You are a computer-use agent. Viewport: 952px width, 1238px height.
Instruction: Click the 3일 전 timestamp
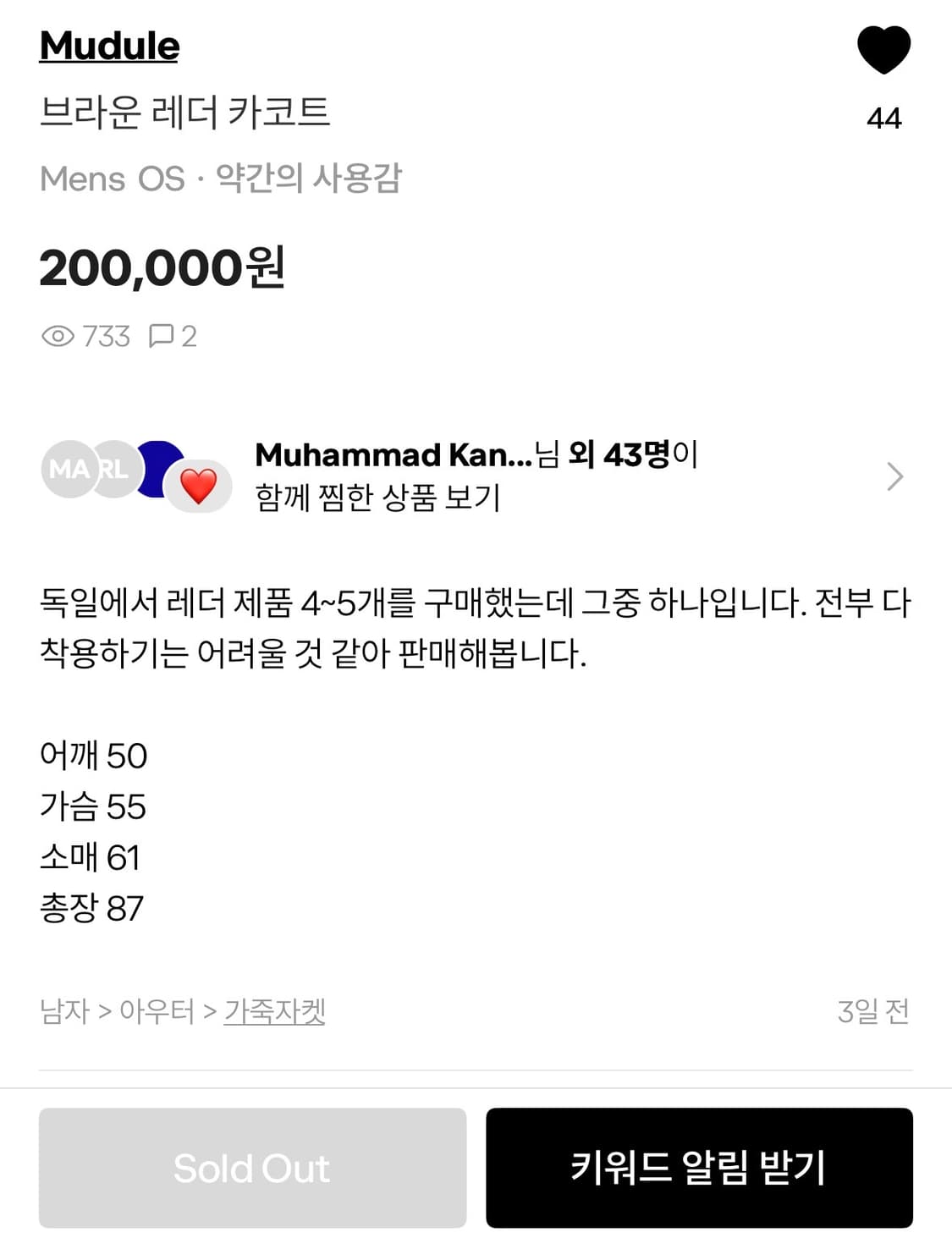click(x=873, y=1010)
